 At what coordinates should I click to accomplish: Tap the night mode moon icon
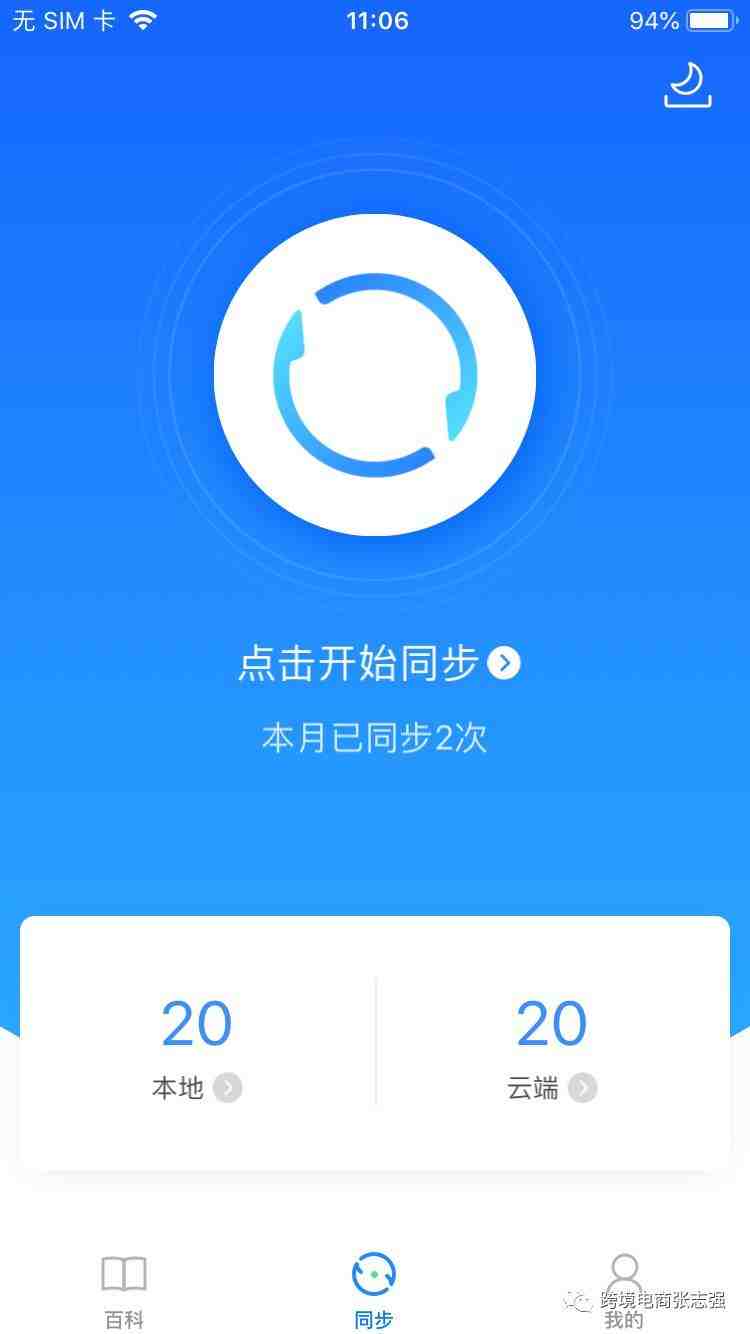pyautogui.click(x=688, y=84)
